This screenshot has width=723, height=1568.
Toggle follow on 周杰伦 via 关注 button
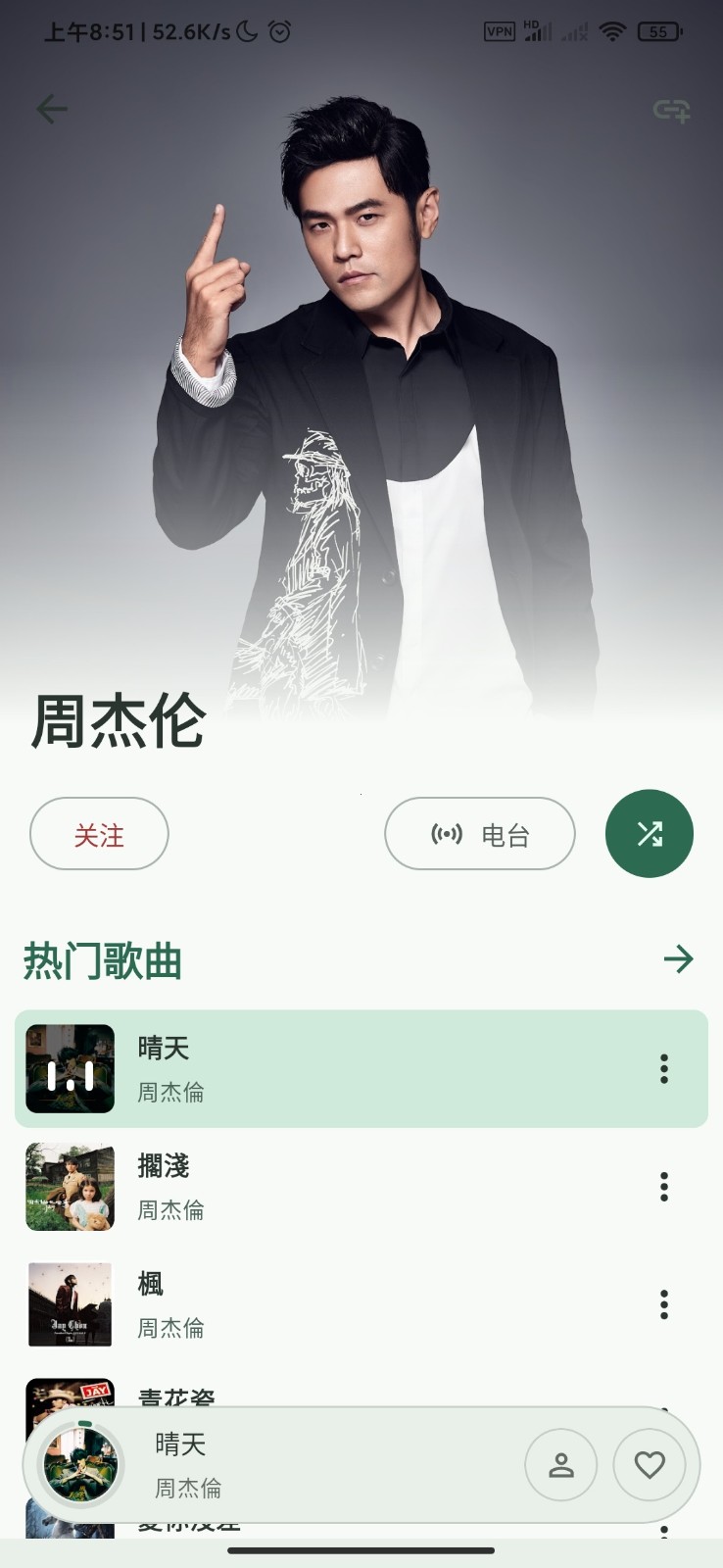click(x=99, y=834)
